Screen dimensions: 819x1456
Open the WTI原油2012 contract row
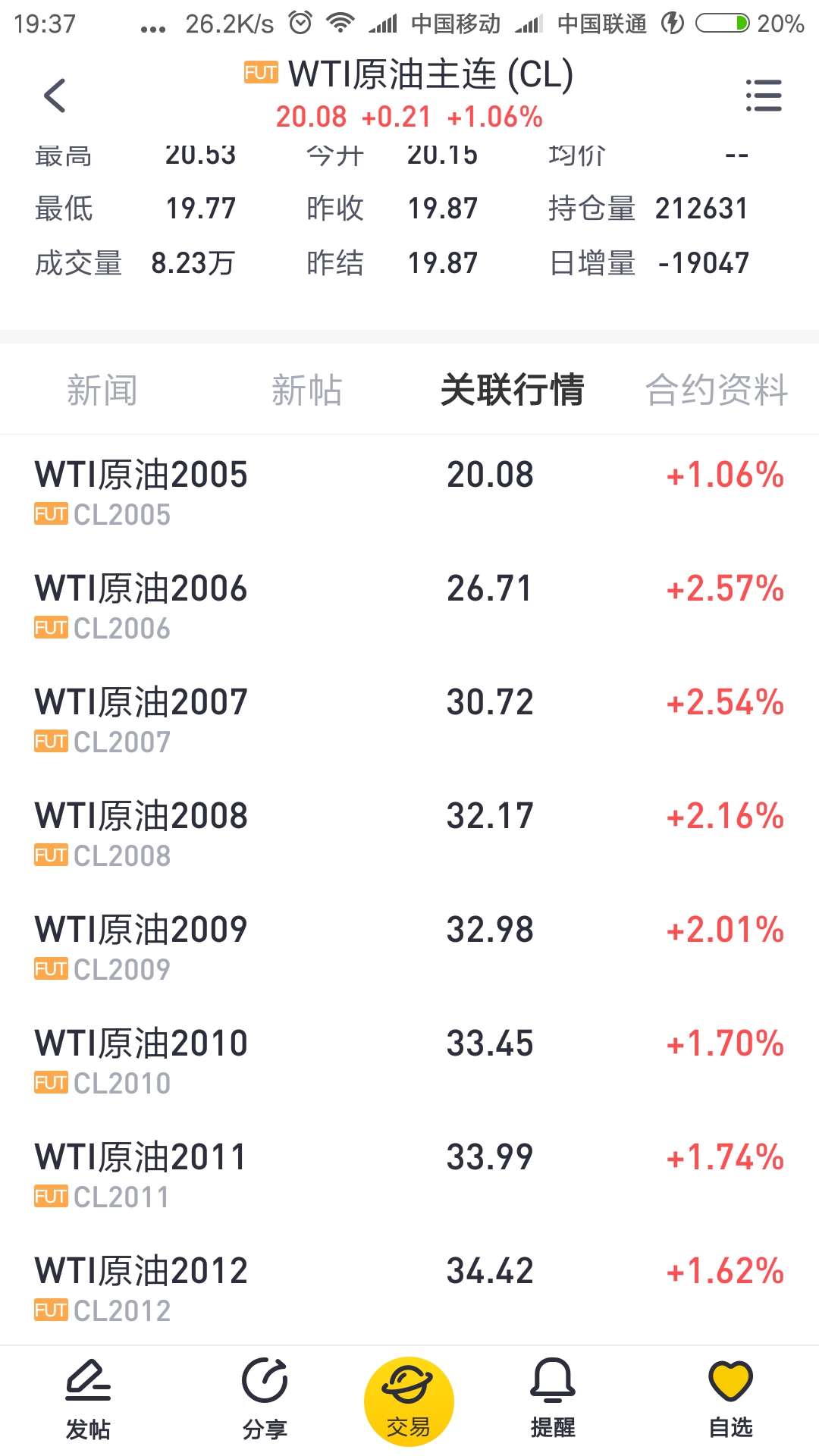point(409,1288)
